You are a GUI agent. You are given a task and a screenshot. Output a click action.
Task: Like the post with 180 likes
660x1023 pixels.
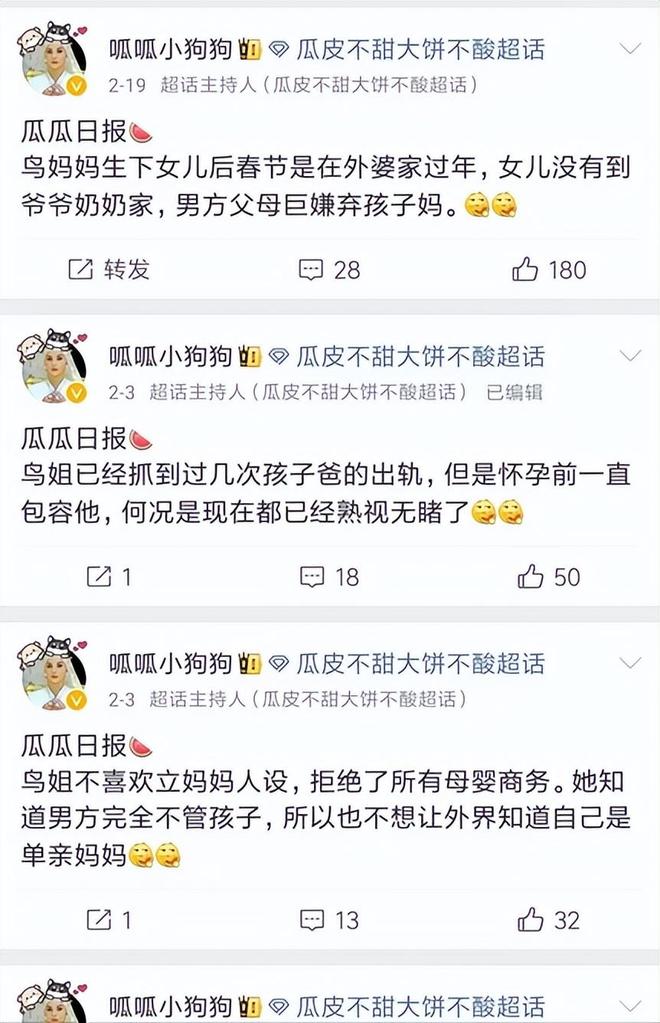coord(549,269)
